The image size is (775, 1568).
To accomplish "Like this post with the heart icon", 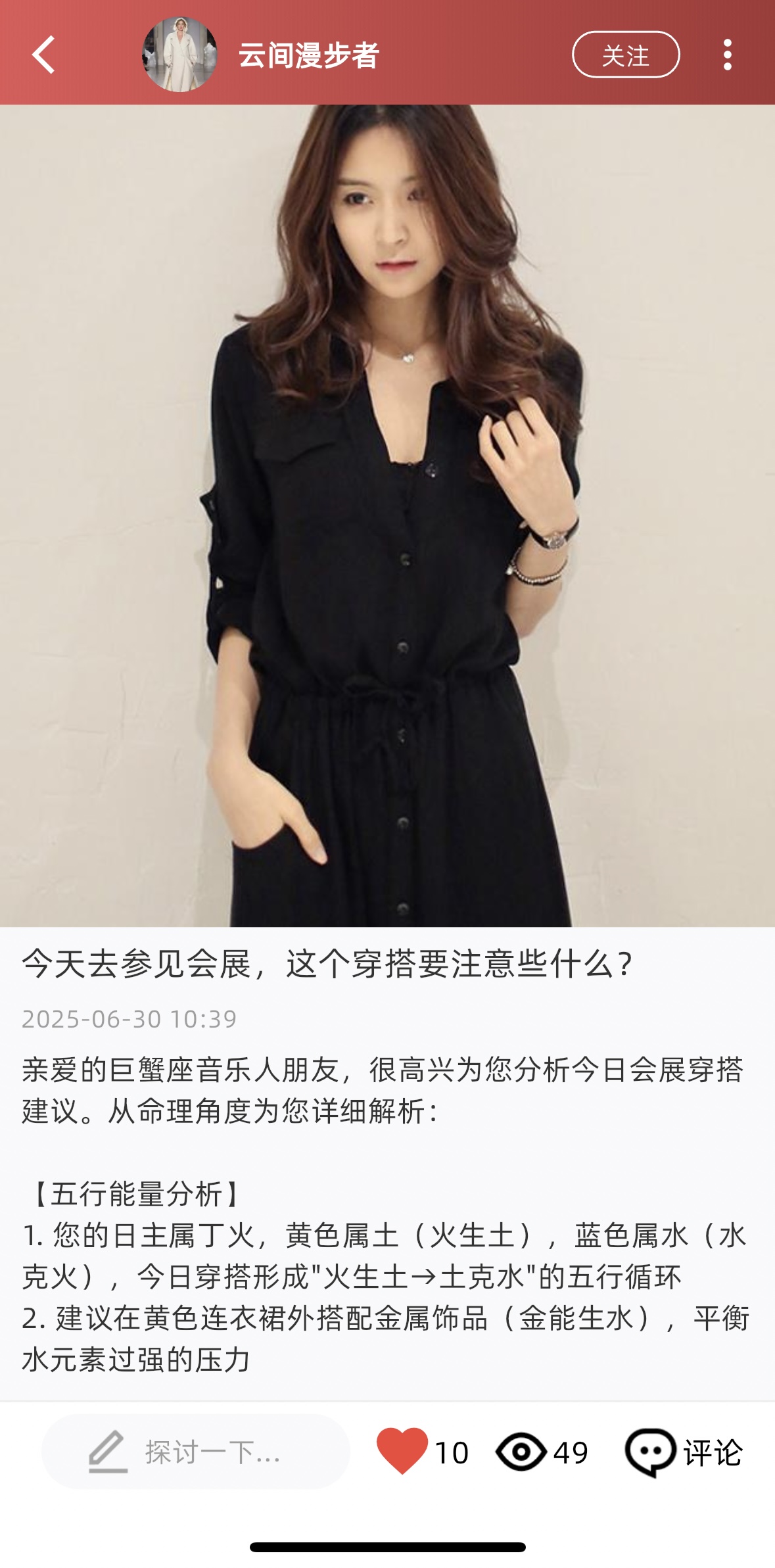I will pos(402,1451).
